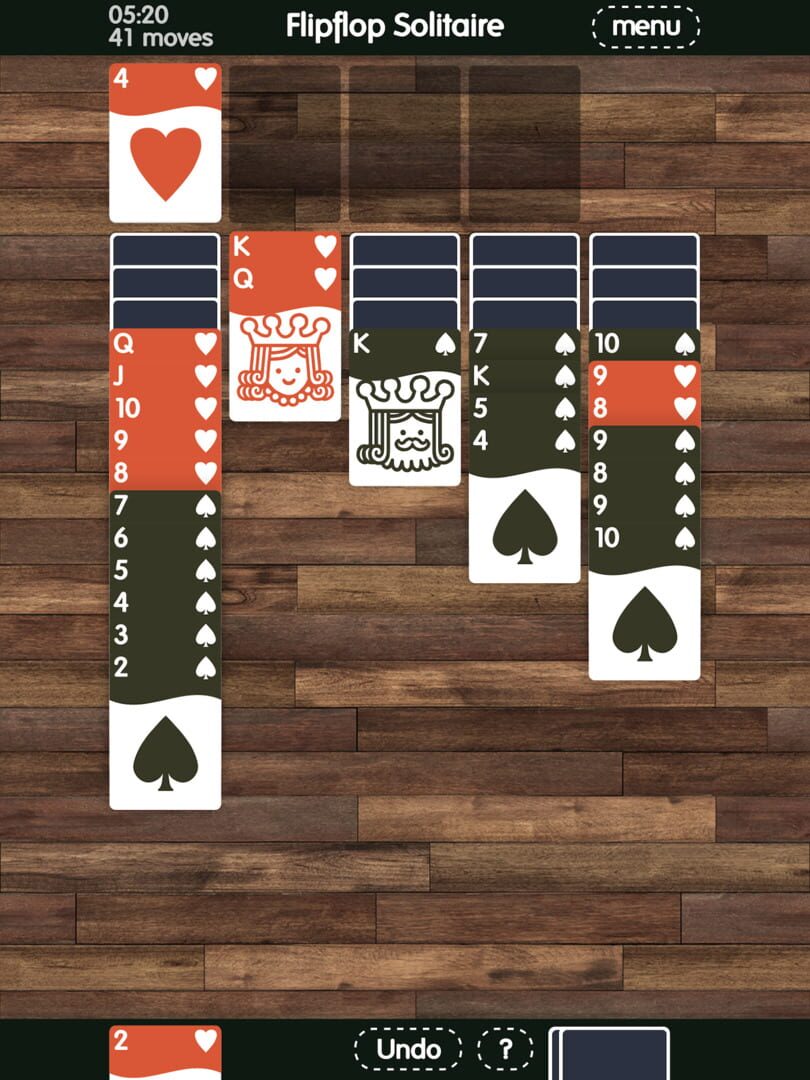Click the 05:20 game timer
810x1080 pixels.
(137, 16)
